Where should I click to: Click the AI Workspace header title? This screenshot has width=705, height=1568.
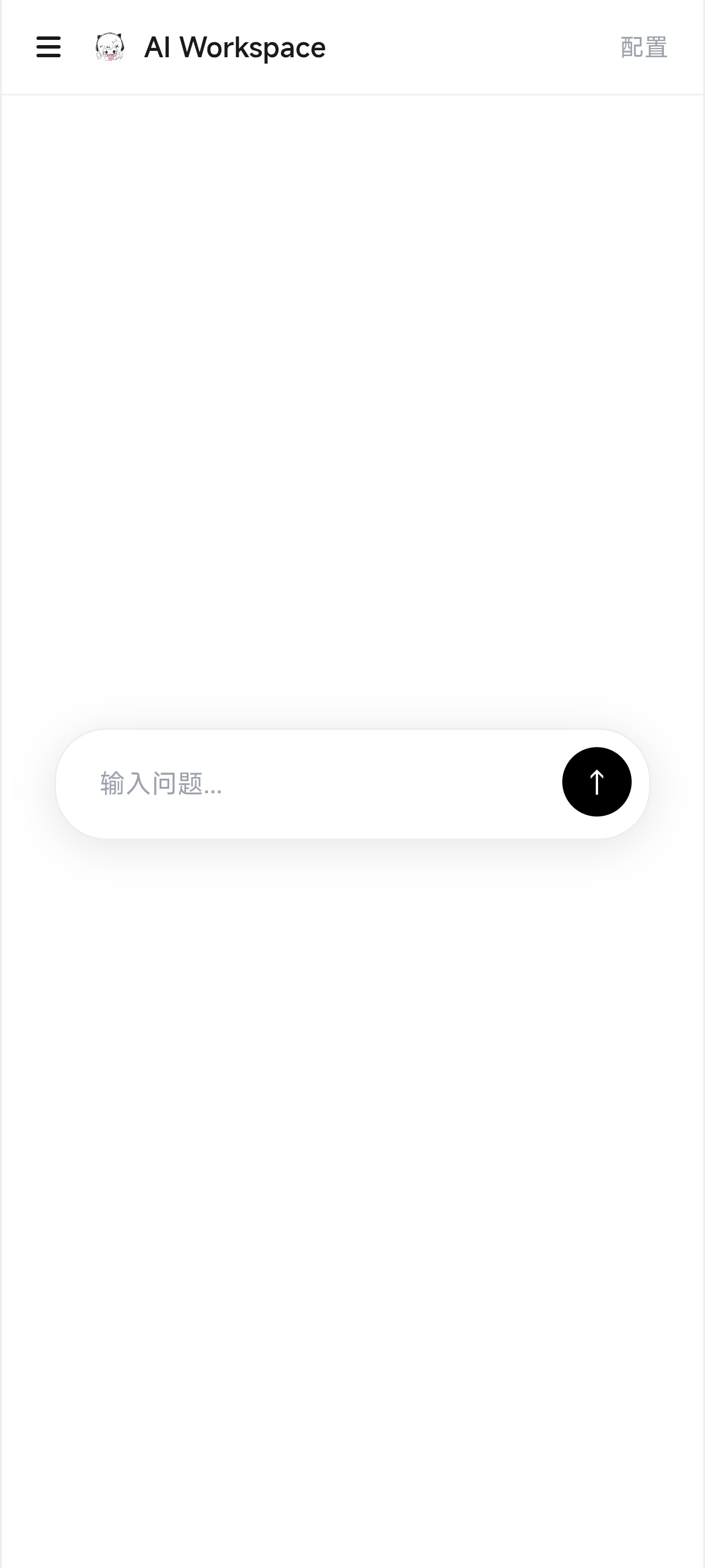(233, 47)
